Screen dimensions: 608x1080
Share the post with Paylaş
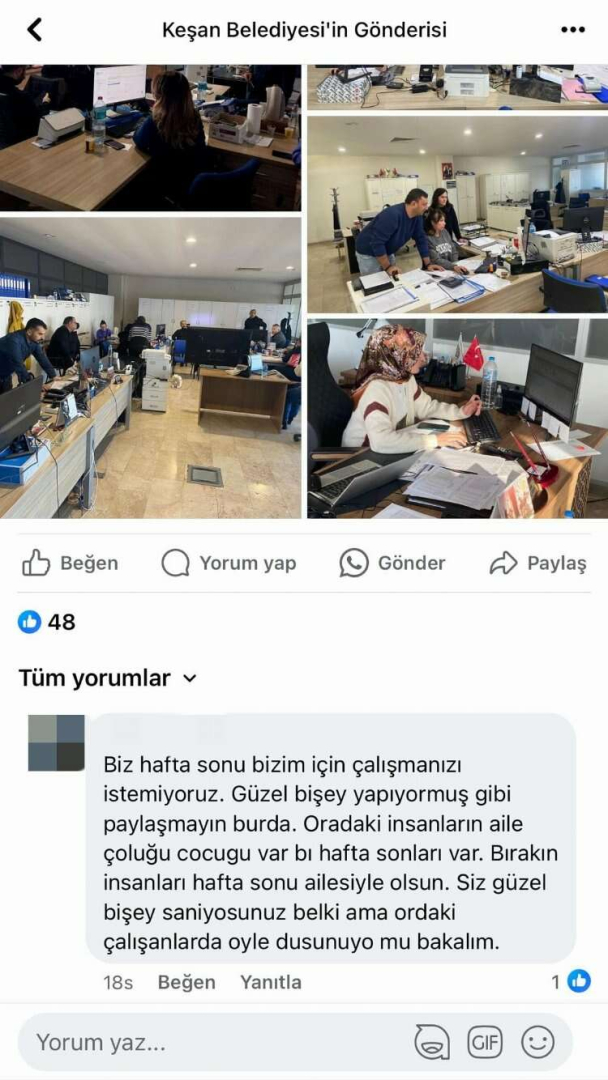[x=538, y=563]
